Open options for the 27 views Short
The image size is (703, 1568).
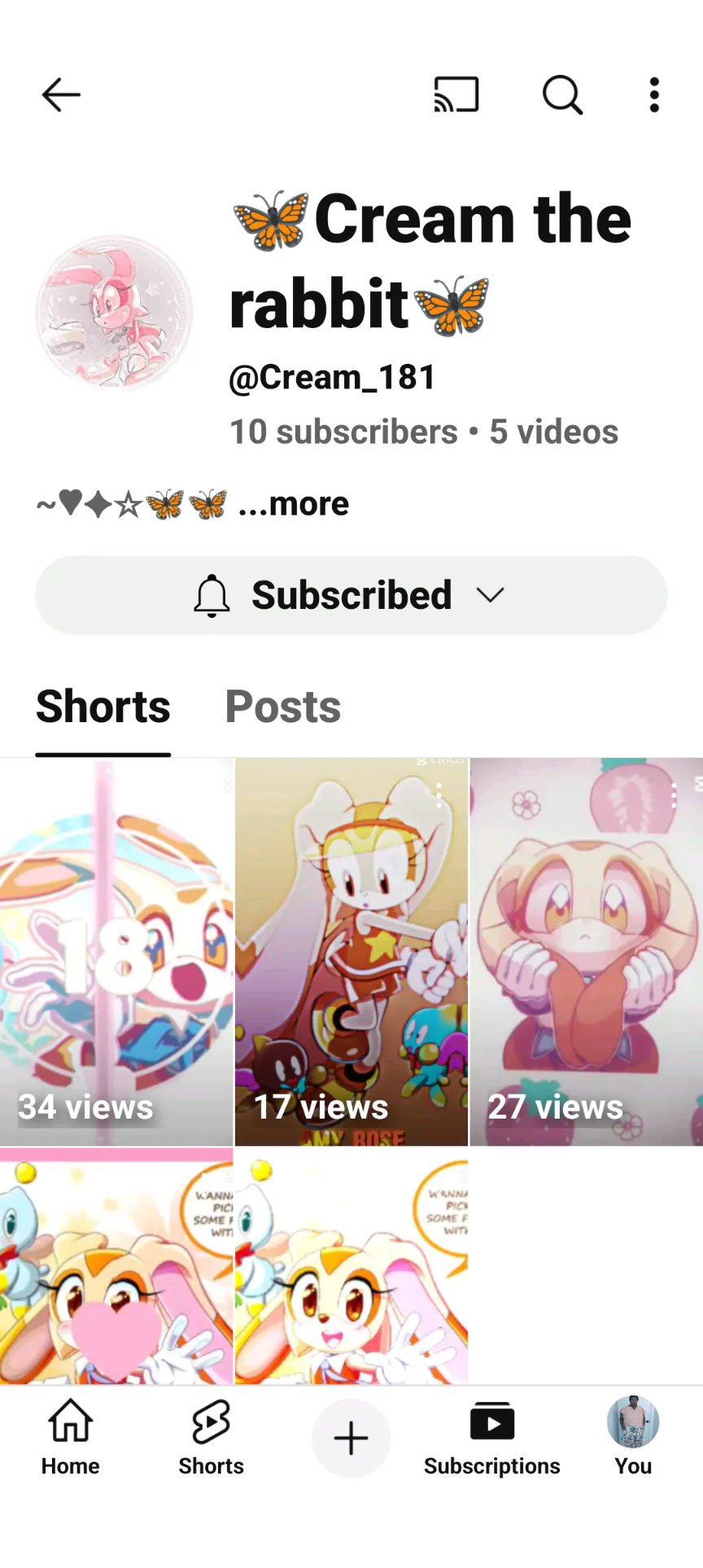tap(674, 795)
